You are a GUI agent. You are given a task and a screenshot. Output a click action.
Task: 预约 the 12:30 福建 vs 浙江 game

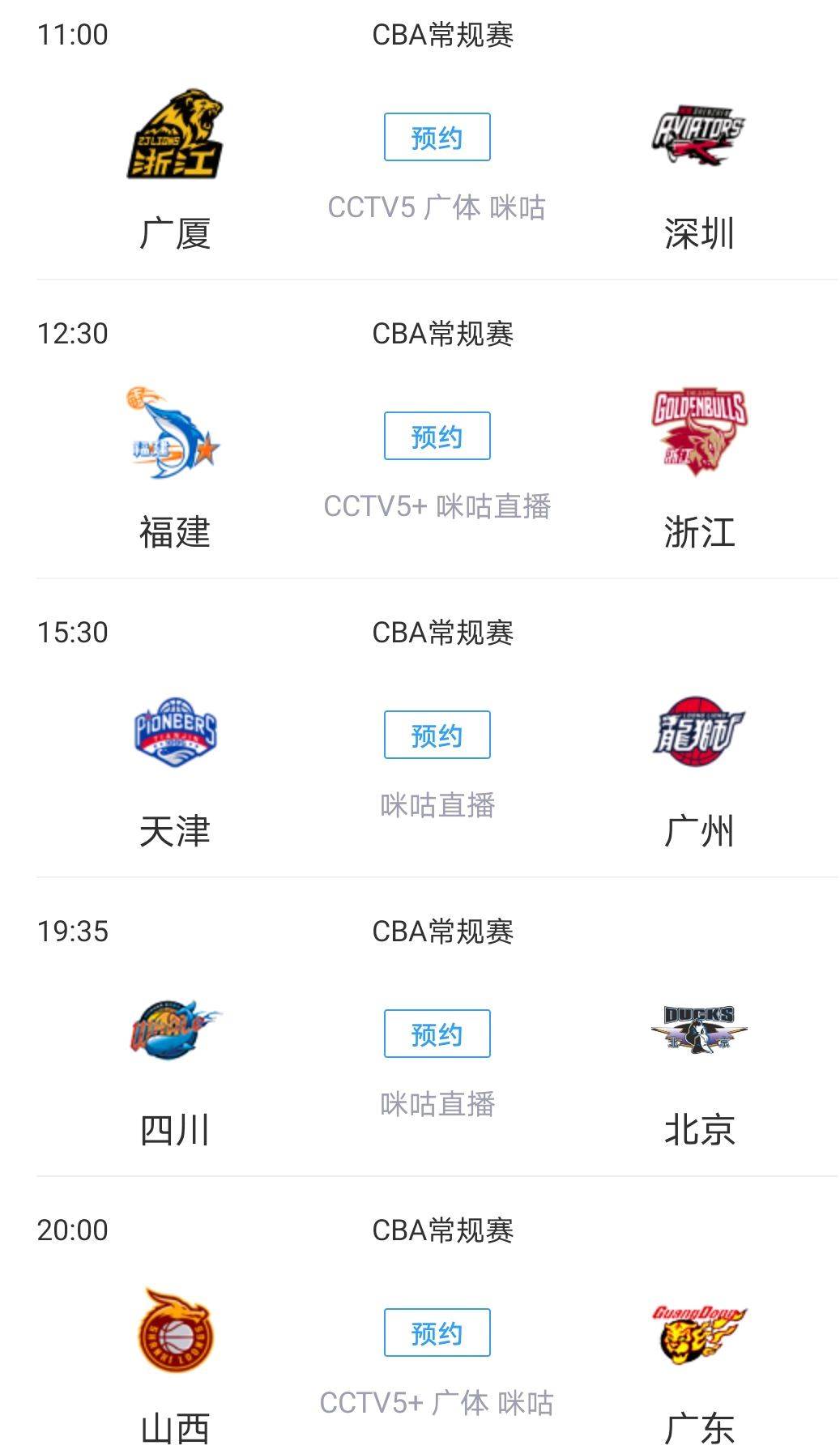(x=438, y=435)
